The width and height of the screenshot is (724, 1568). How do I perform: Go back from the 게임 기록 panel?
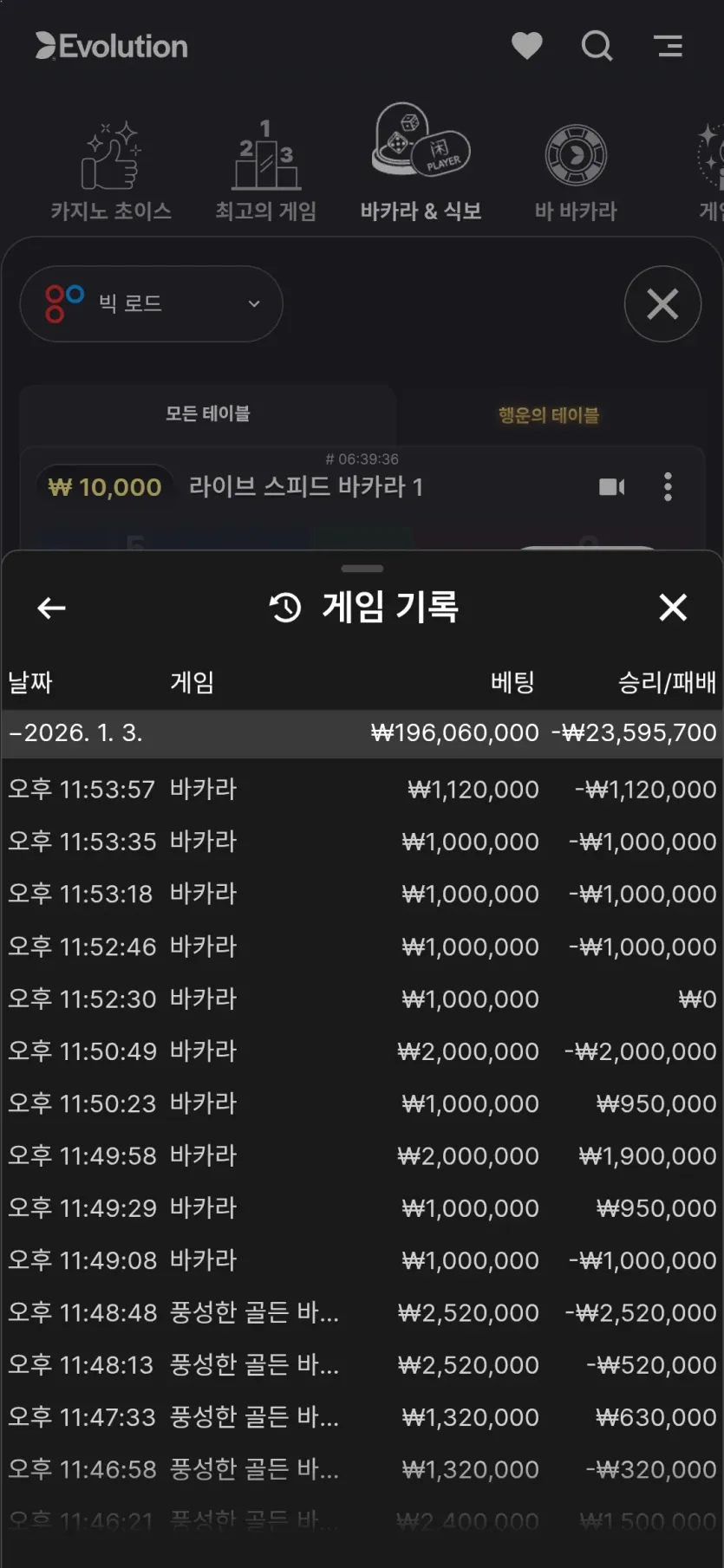(51, 608)
